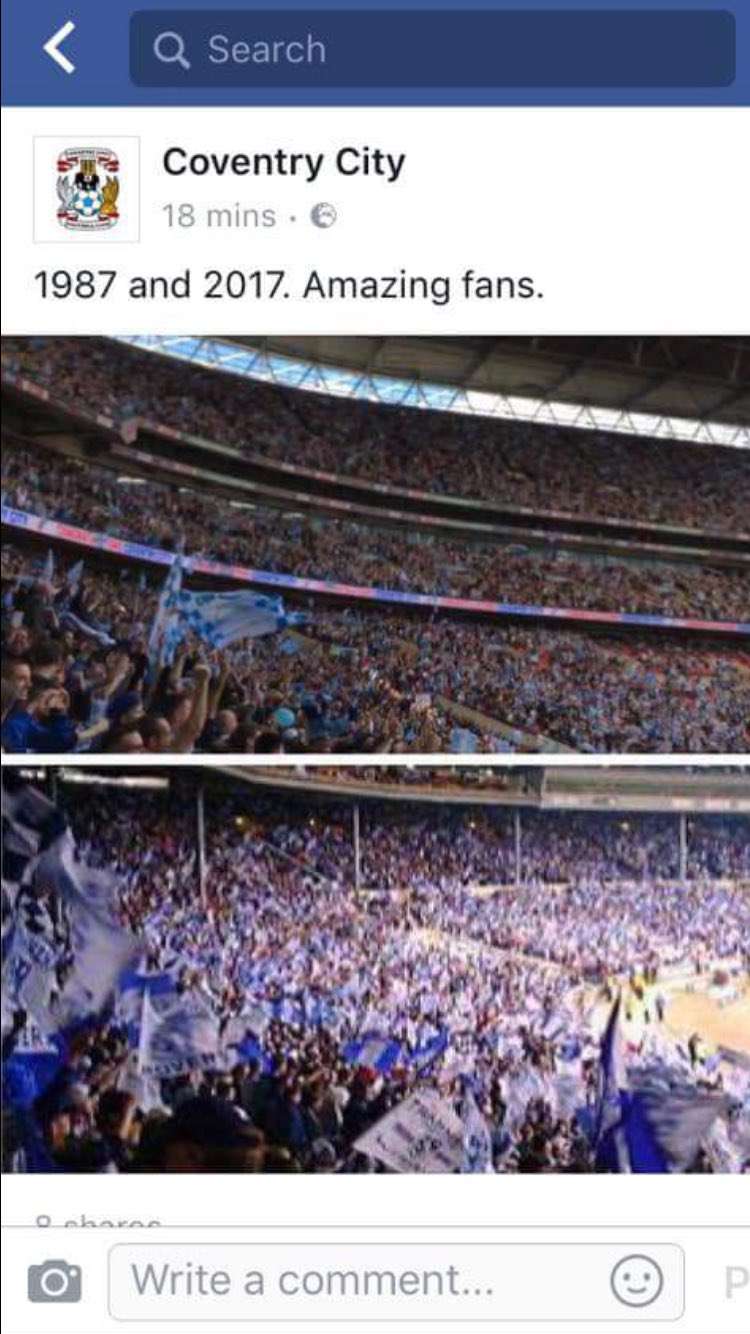
Task: Open the emoji smiley picker
Action: (x=636, y=1281)
